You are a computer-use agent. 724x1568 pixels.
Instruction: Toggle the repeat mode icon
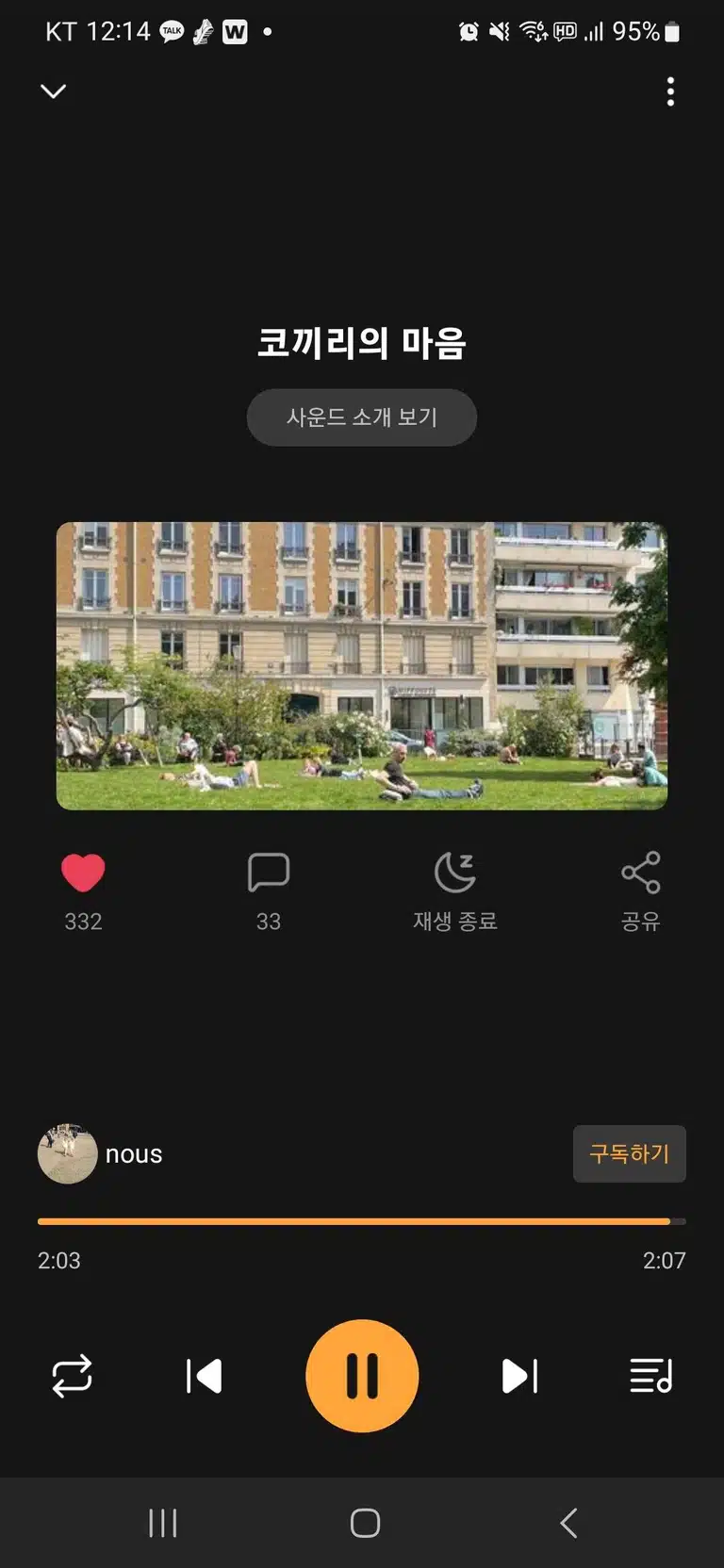pyautogui.click(x=72, y=1376)
